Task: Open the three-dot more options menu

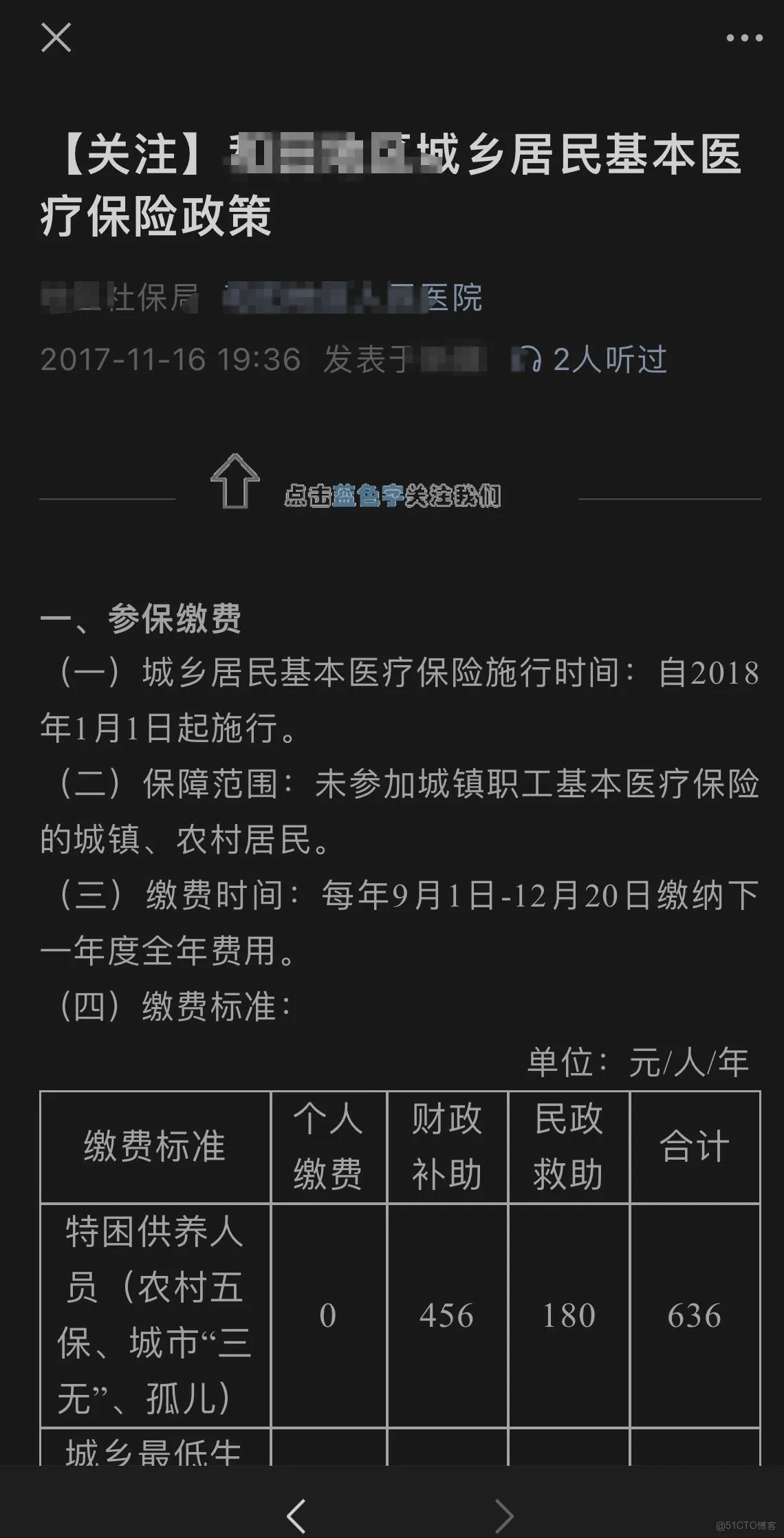Action: 744,39
